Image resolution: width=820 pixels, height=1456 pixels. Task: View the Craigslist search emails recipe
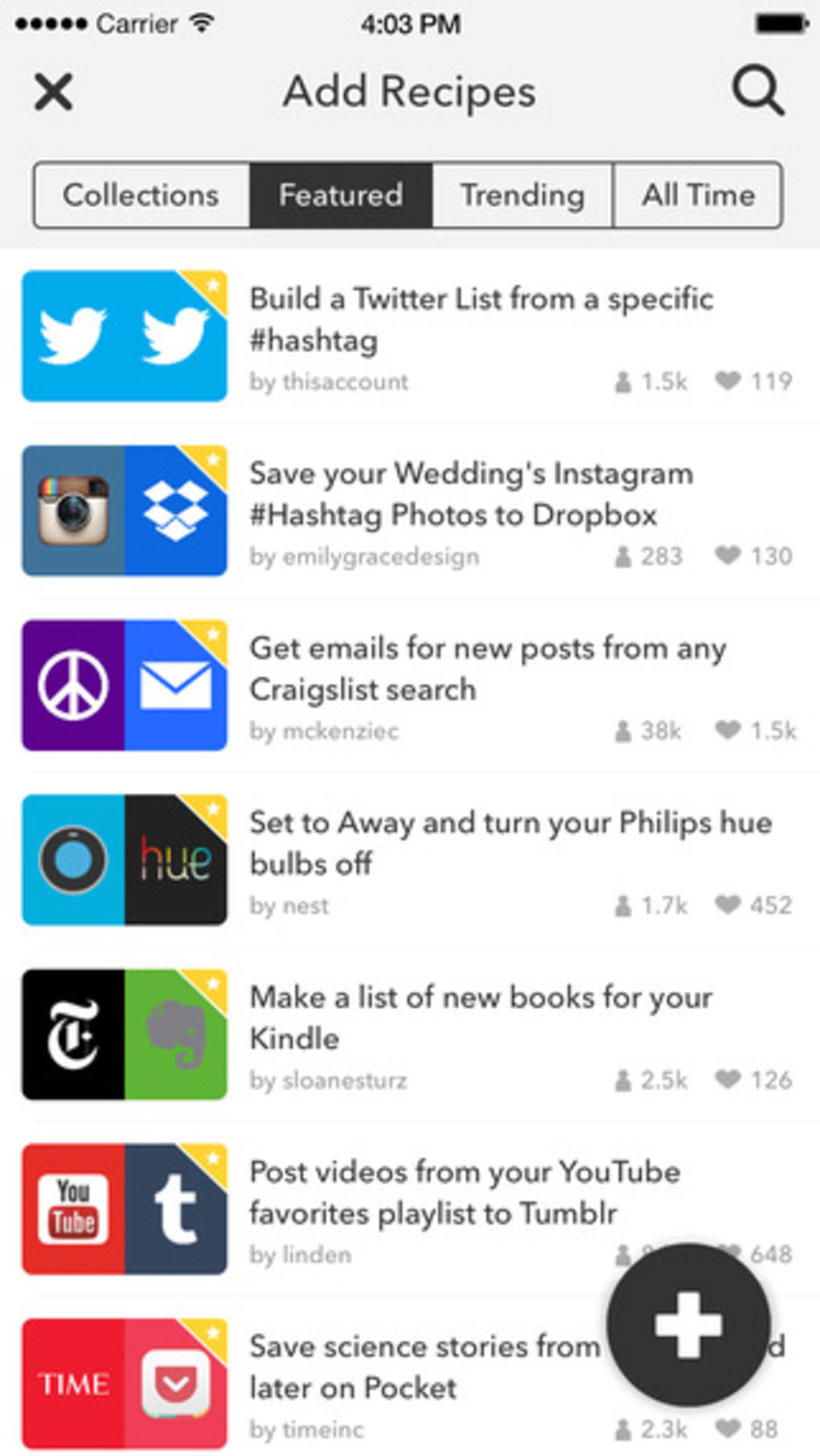pos(486,669)
